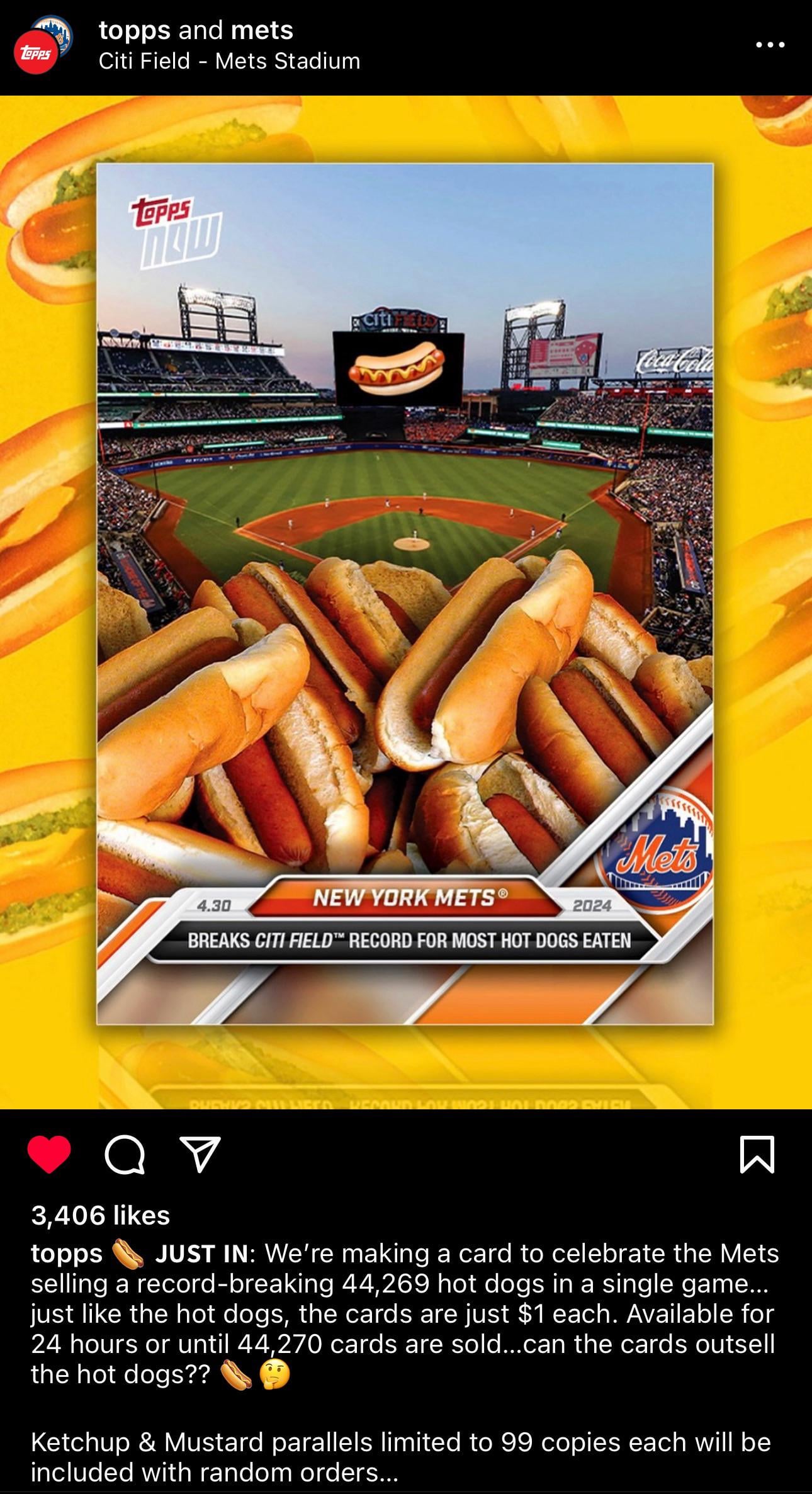Open the Topps and Mets profile avatar
This screenshot has height=1494, width=812.
43,45
